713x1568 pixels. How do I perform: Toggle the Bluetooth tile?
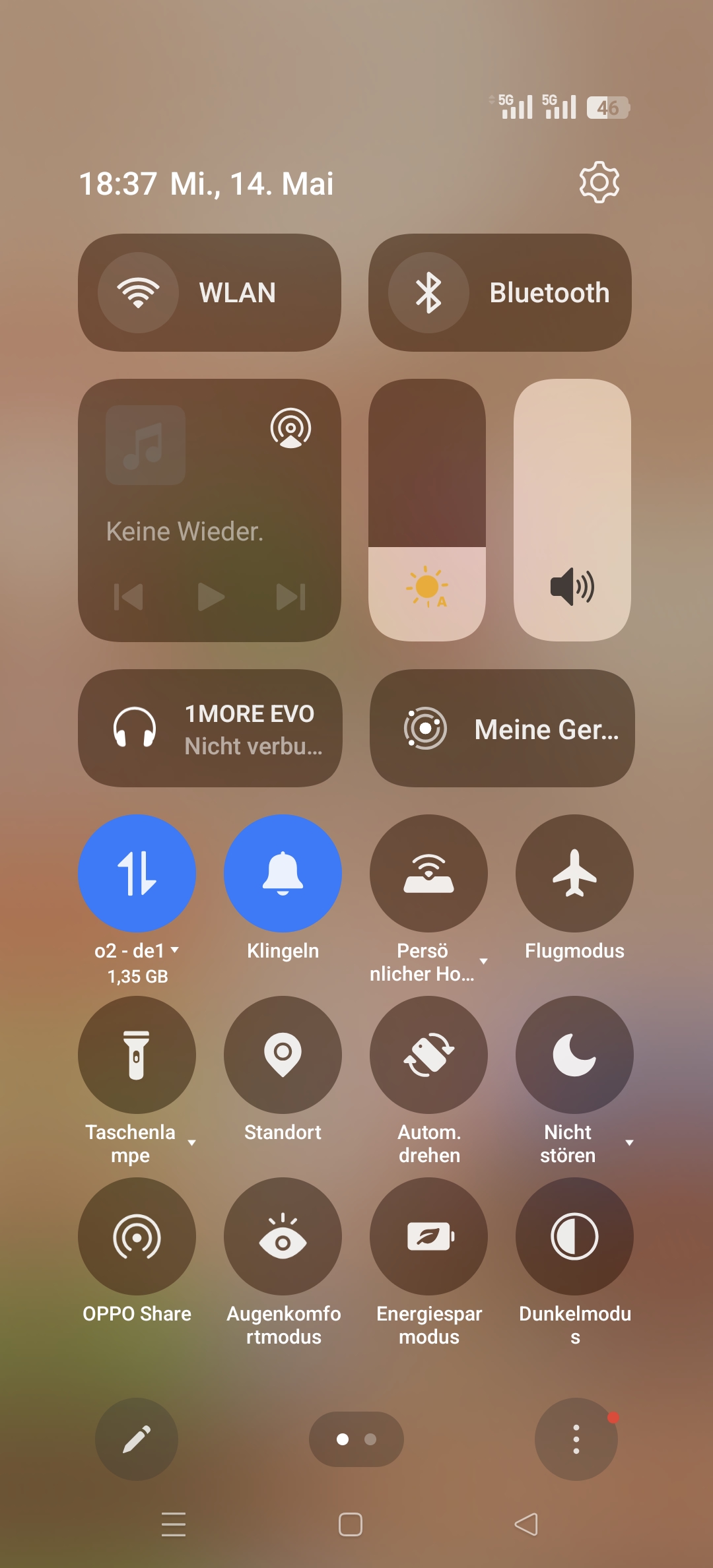[x=500, y=292]
